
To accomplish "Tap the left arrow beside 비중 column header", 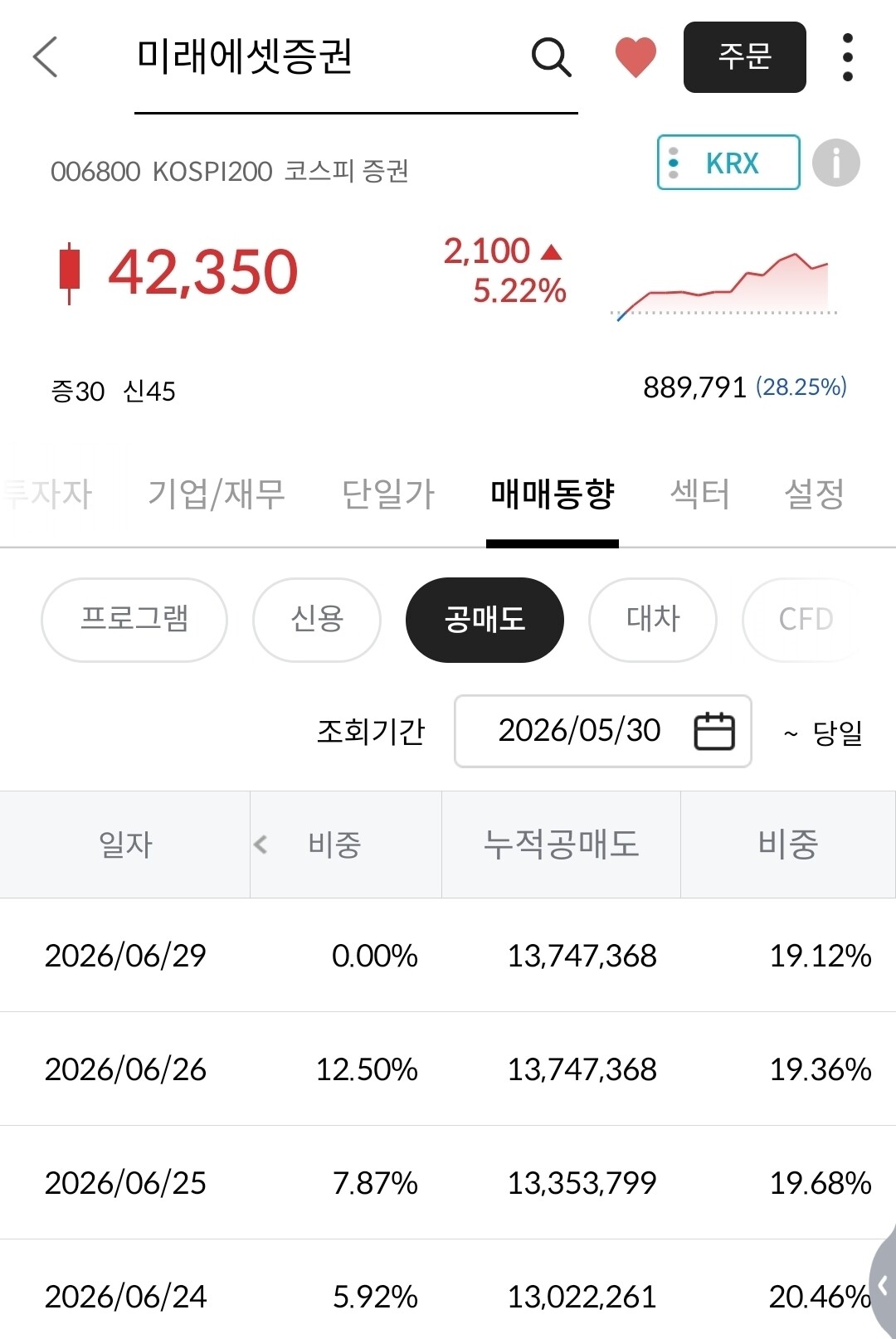I will pos(261,845).
